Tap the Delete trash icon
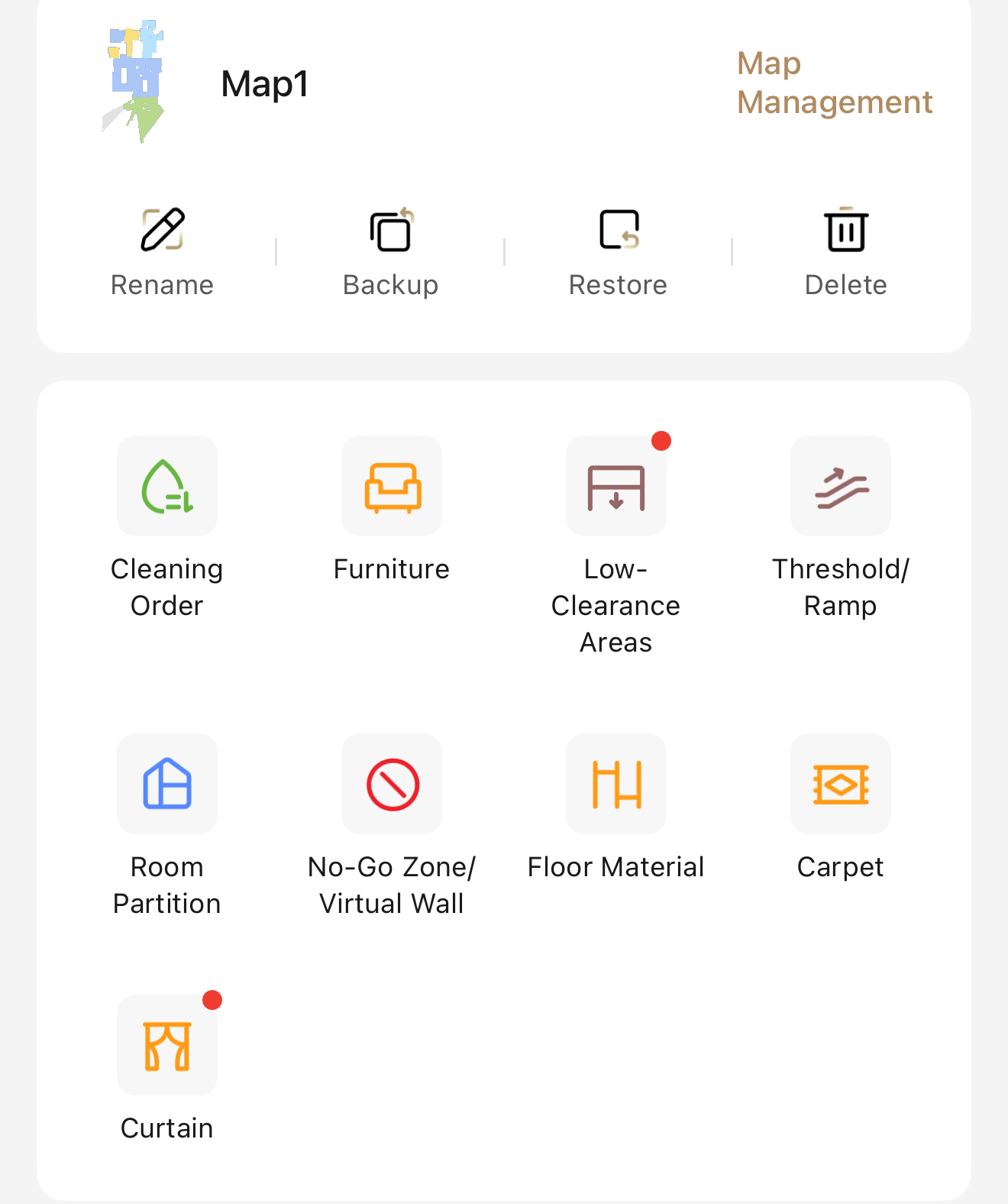The height and width of the screenshot is (1204, 1008). tap(846, 229)
